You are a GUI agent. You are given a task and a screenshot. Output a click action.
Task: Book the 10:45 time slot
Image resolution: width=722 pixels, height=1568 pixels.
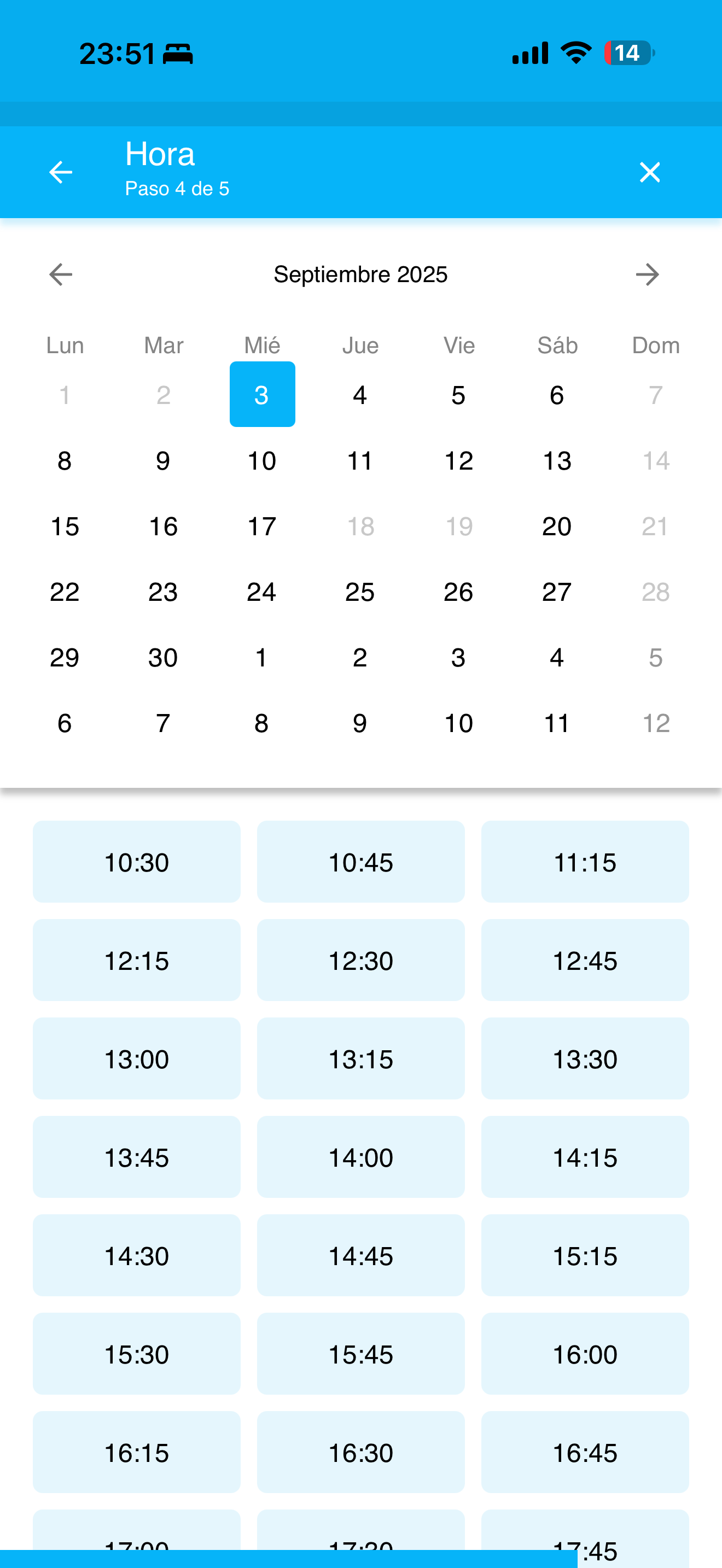click(x=360, y=861)
